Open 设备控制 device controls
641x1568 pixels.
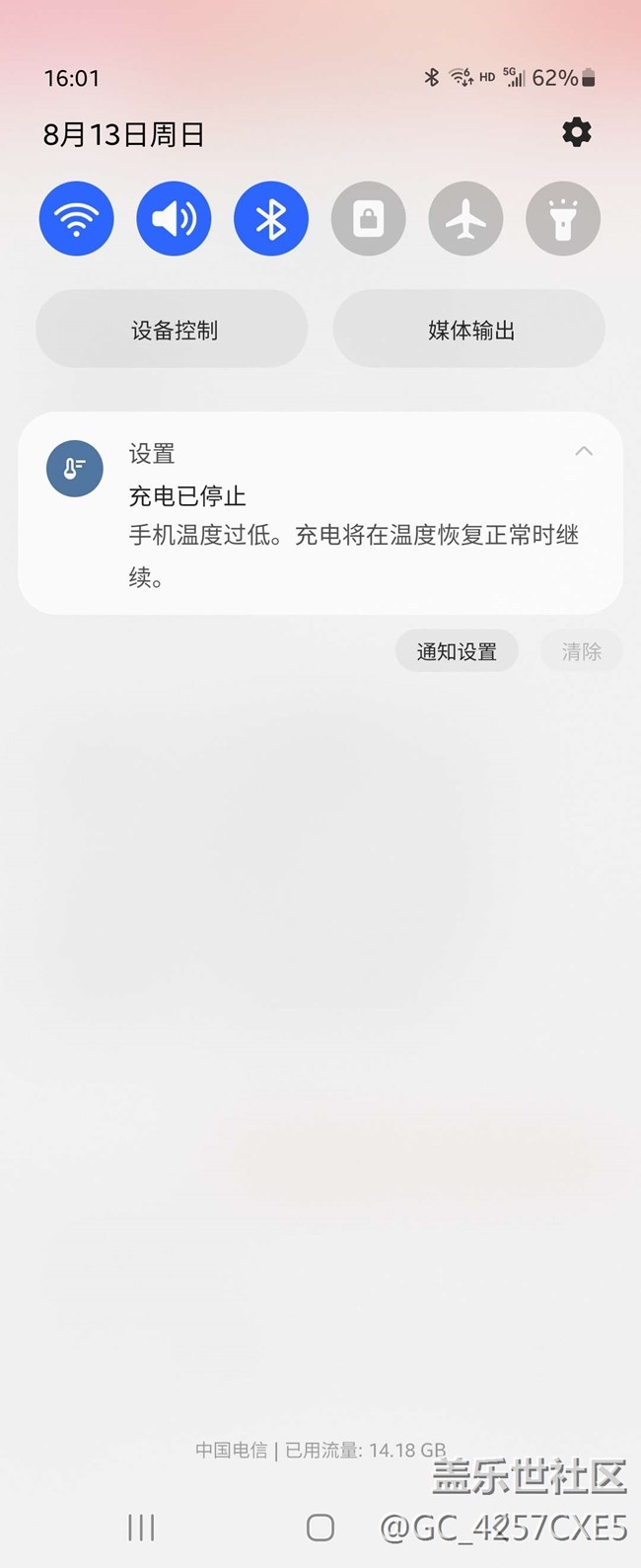pos(173,330)
